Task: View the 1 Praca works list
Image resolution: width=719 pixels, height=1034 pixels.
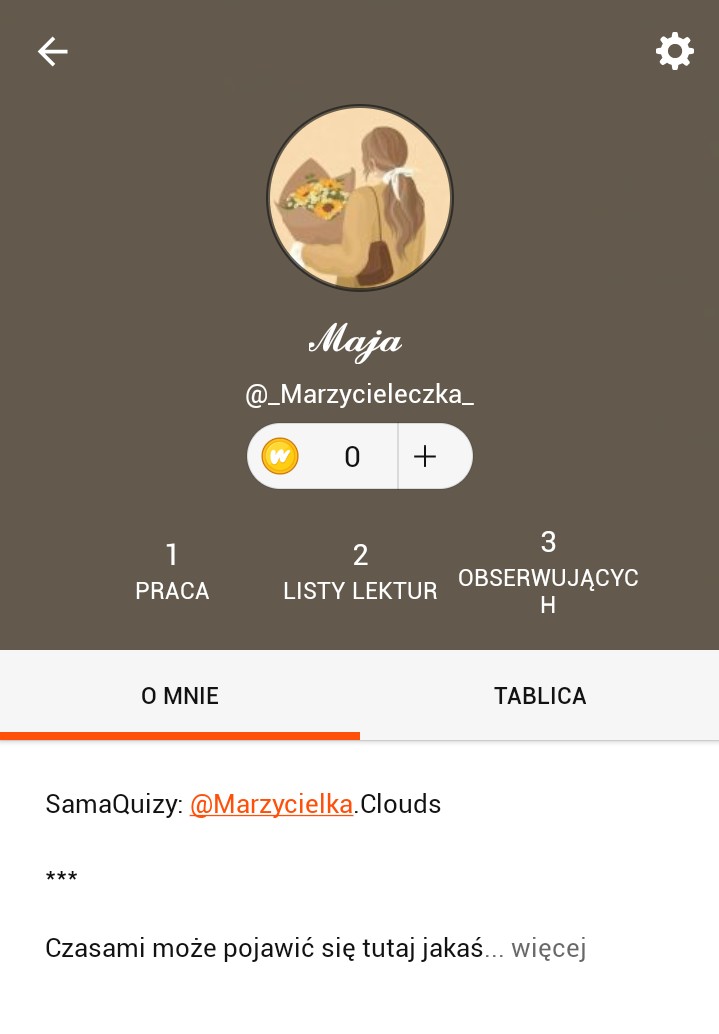Action: [x=172, y=573]
